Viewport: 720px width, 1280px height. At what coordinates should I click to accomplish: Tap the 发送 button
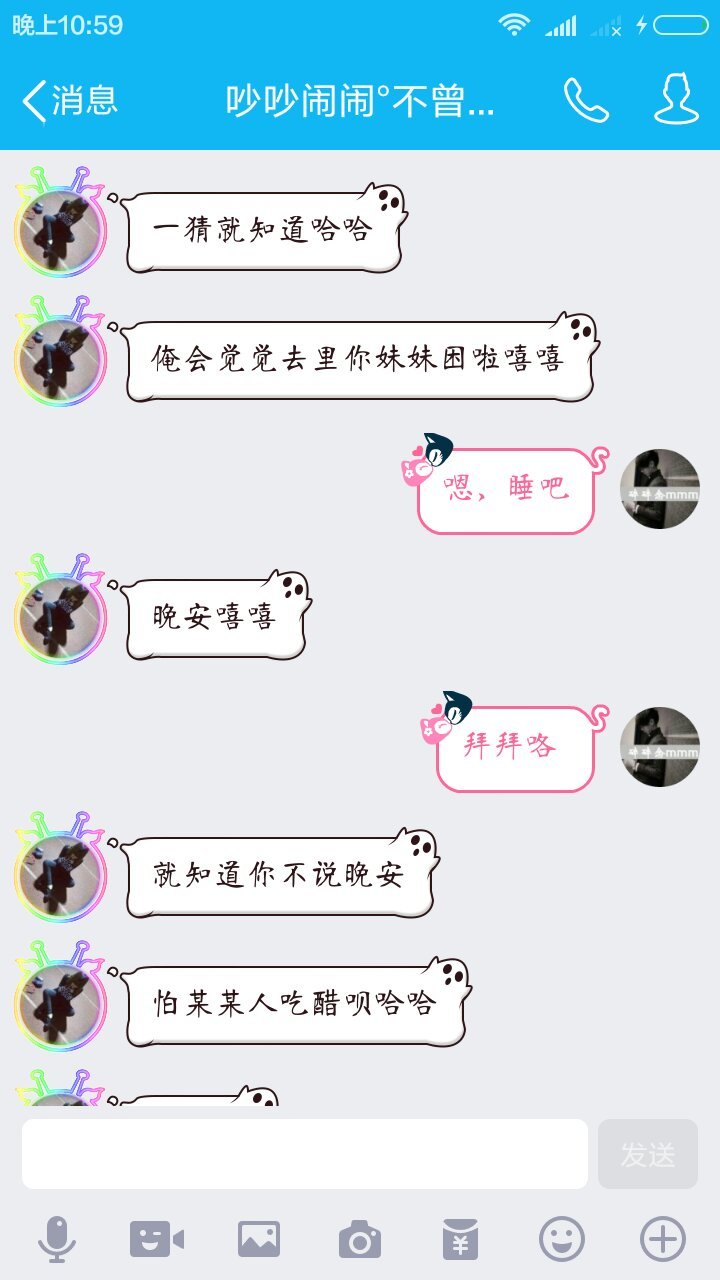pos(647,1154)
